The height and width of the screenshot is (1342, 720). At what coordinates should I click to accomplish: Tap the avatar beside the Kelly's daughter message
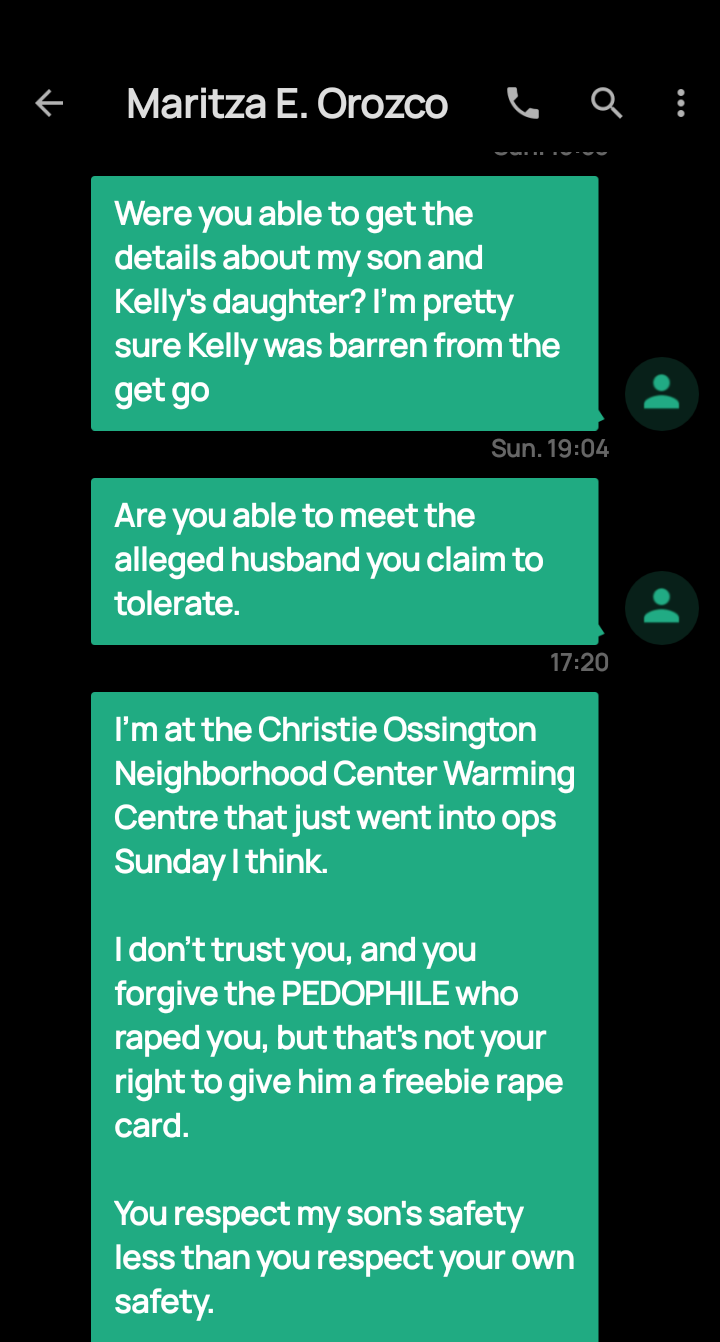[661, 394]
